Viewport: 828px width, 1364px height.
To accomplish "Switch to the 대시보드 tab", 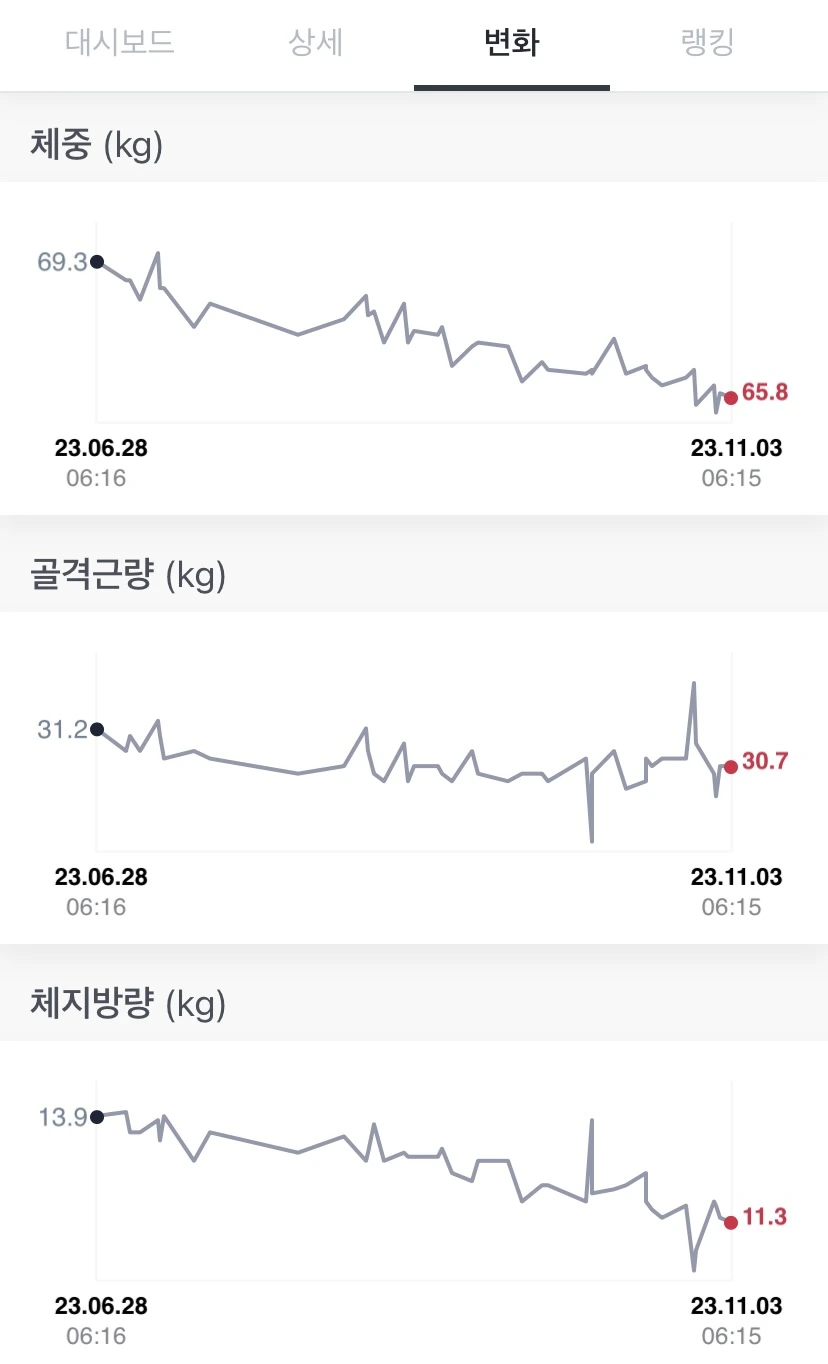I will pyautogui.click(x=120, y=44).
